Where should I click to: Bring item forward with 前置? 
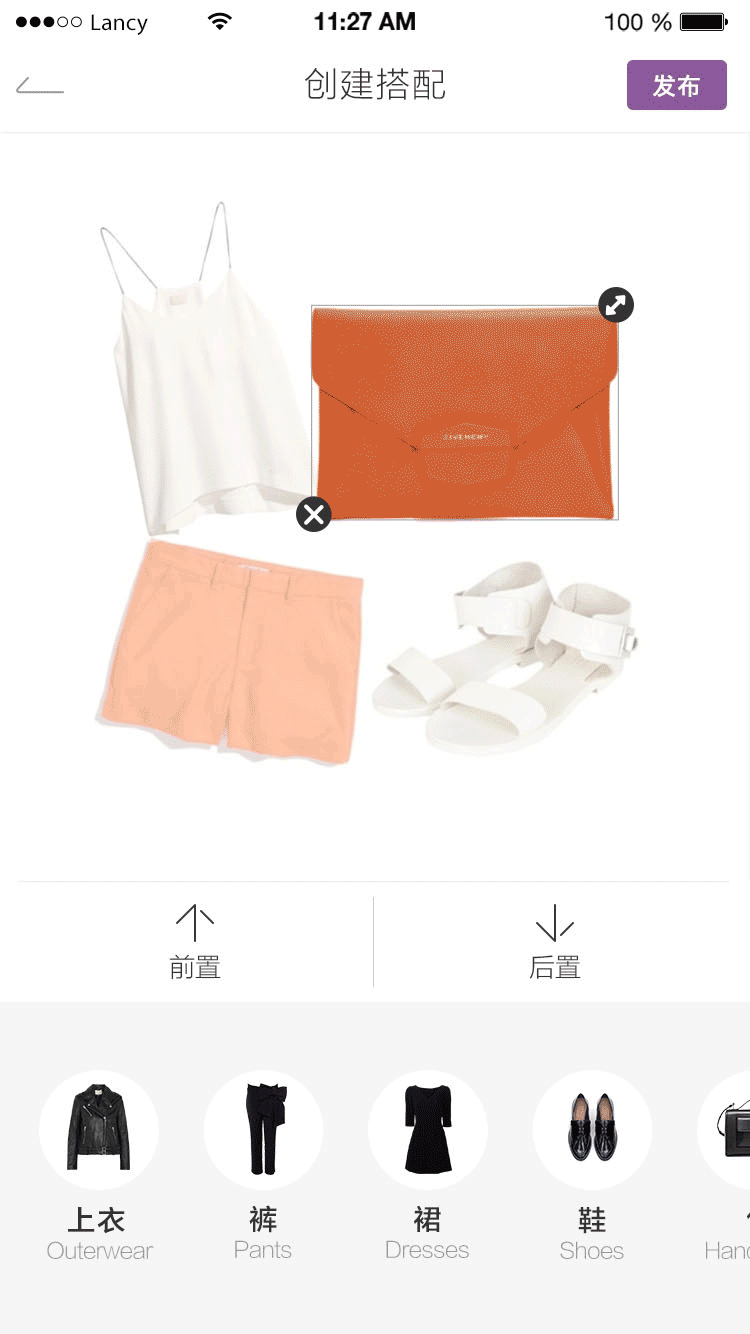(195, 941)
